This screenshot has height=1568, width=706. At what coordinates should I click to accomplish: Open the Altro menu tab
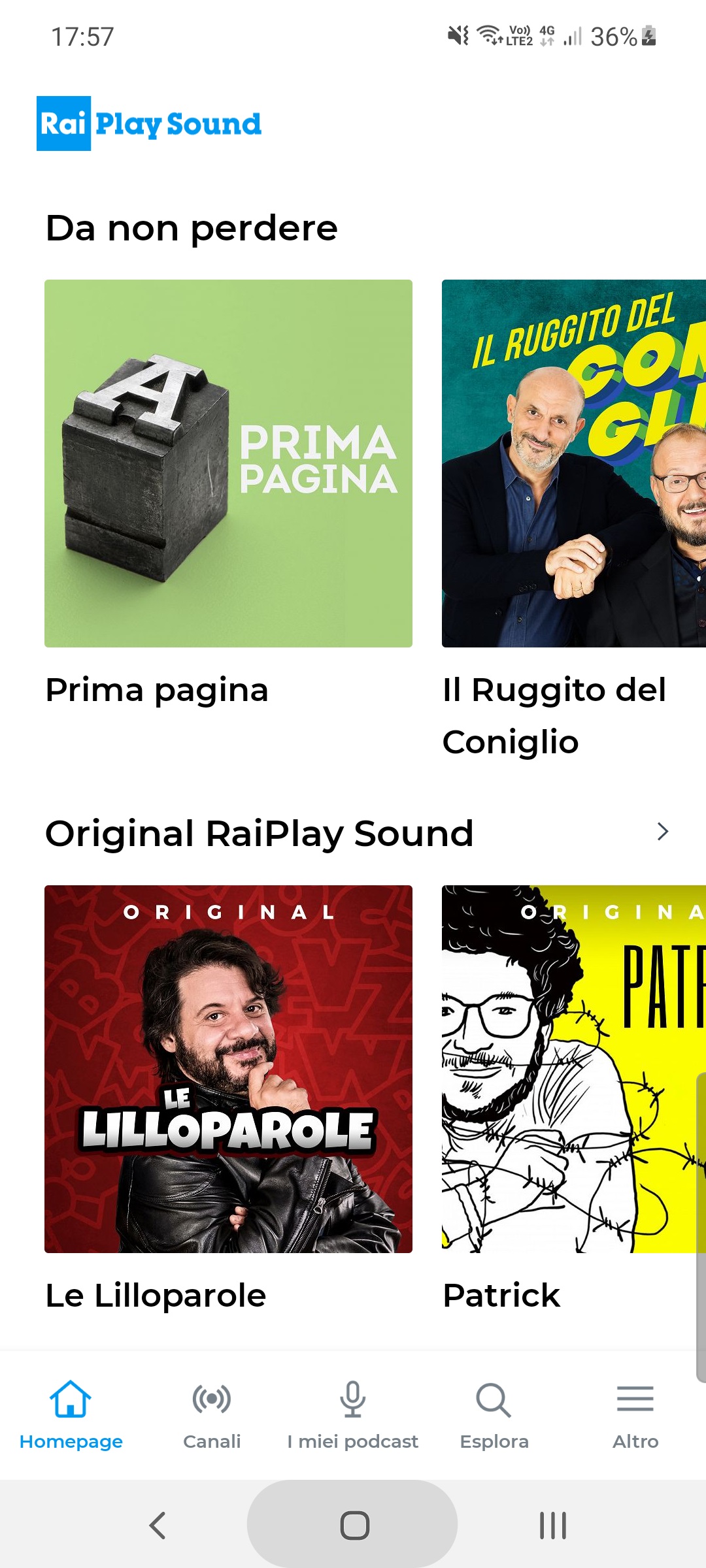[x=635, y=1414]
